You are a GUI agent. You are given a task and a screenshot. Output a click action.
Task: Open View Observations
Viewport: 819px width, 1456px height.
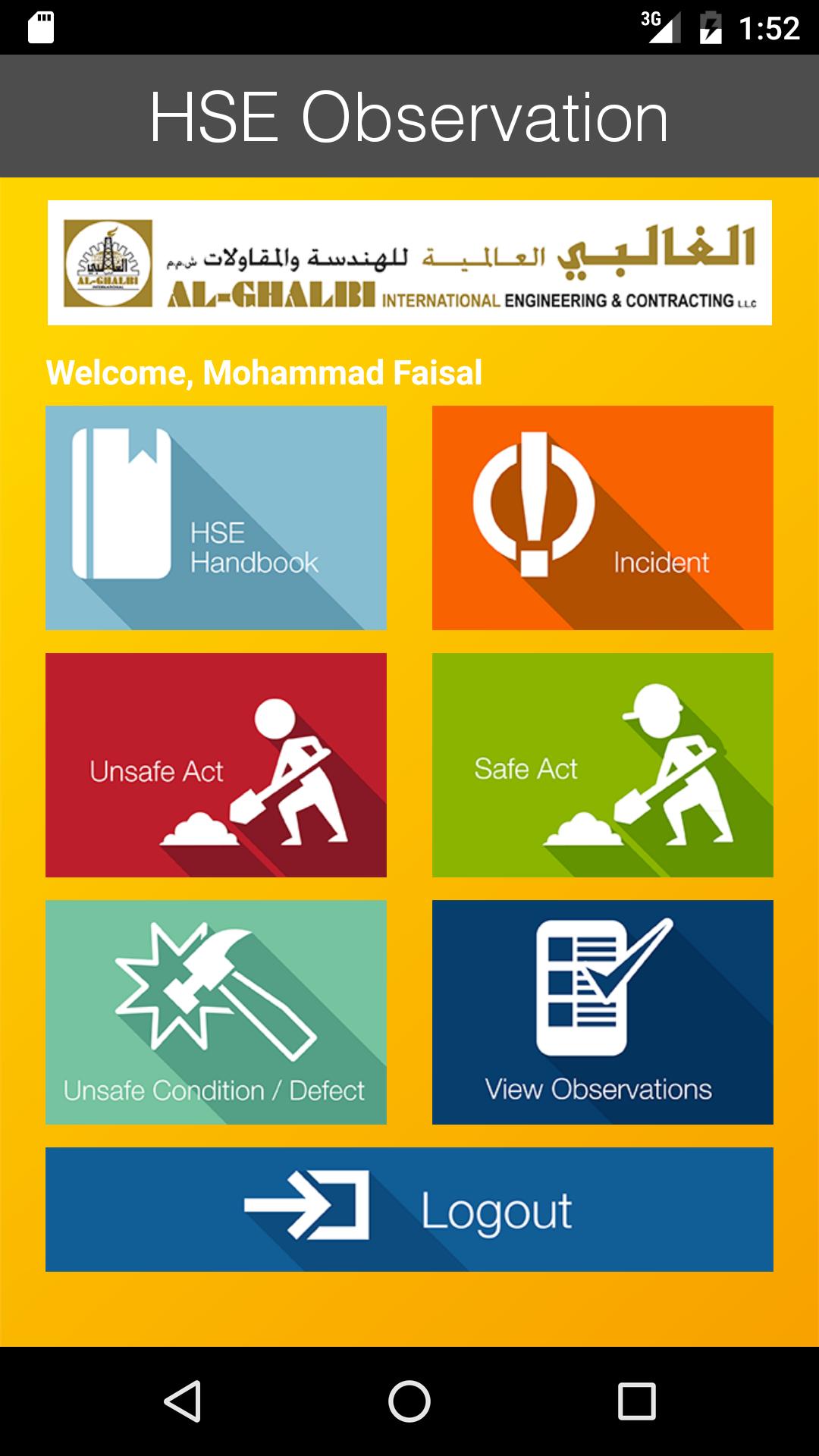(603, 1012)
